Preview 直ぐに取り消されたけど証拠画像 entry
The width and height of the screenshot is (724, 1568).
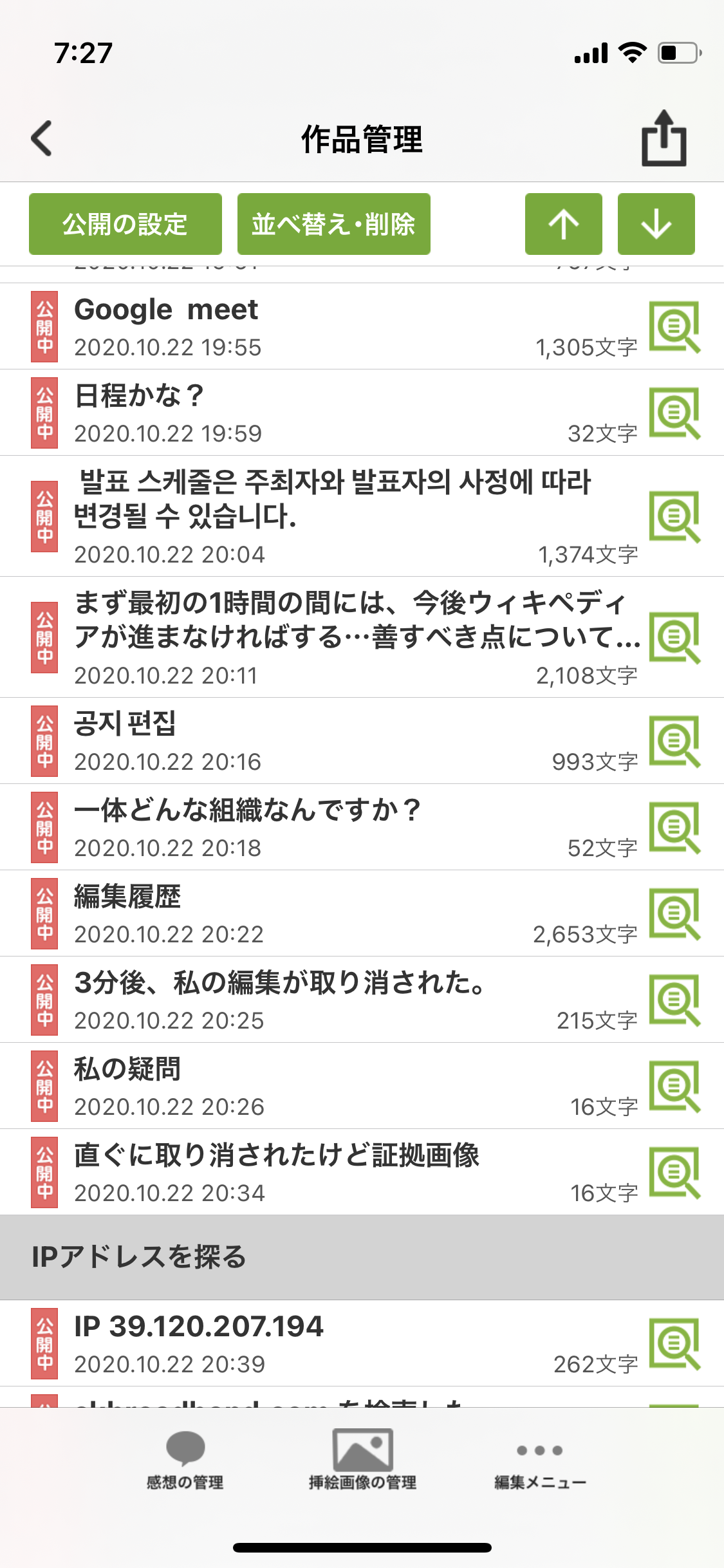(674, 1172)
